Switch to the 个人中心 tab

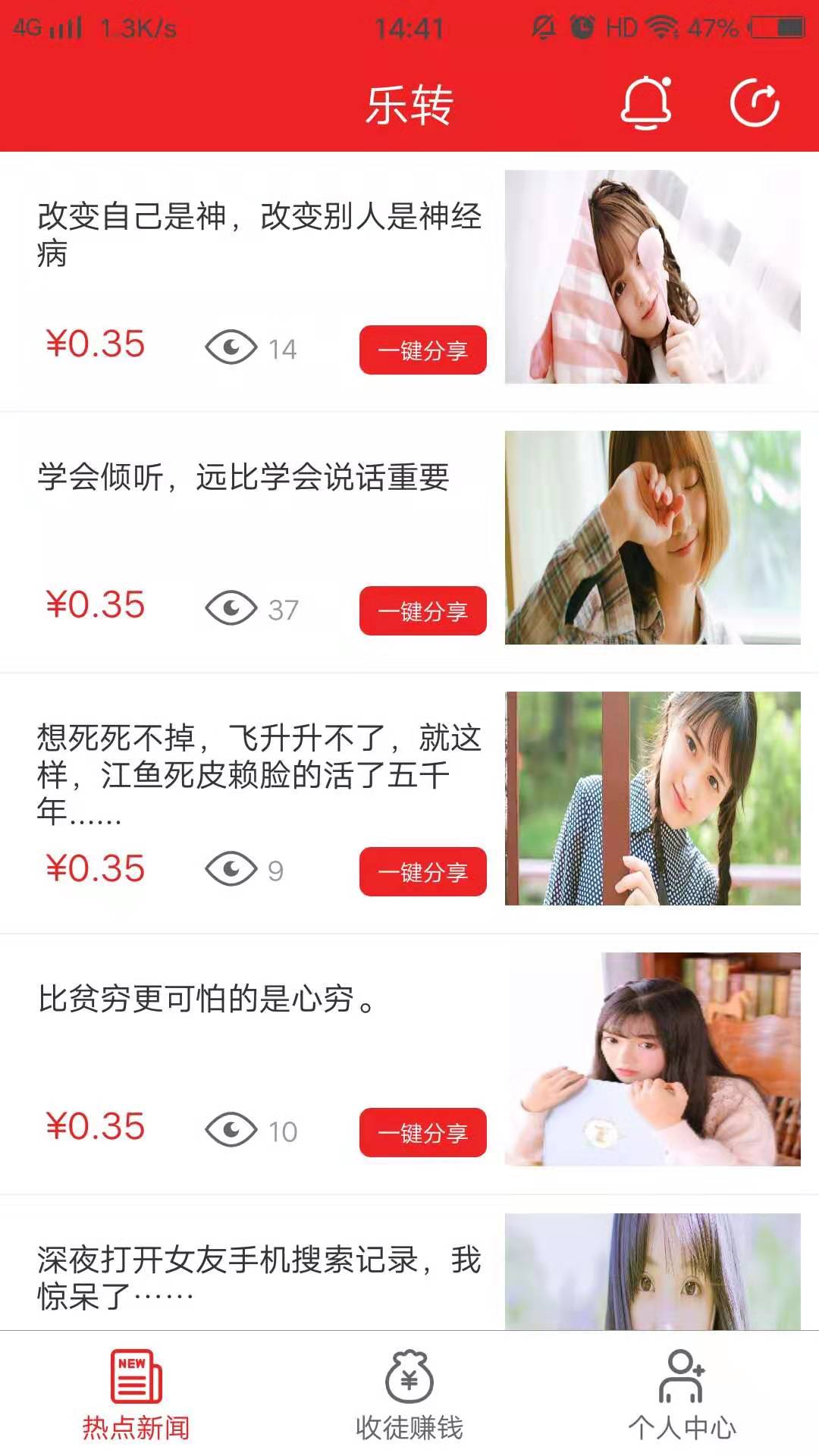tap(682, 1395)
